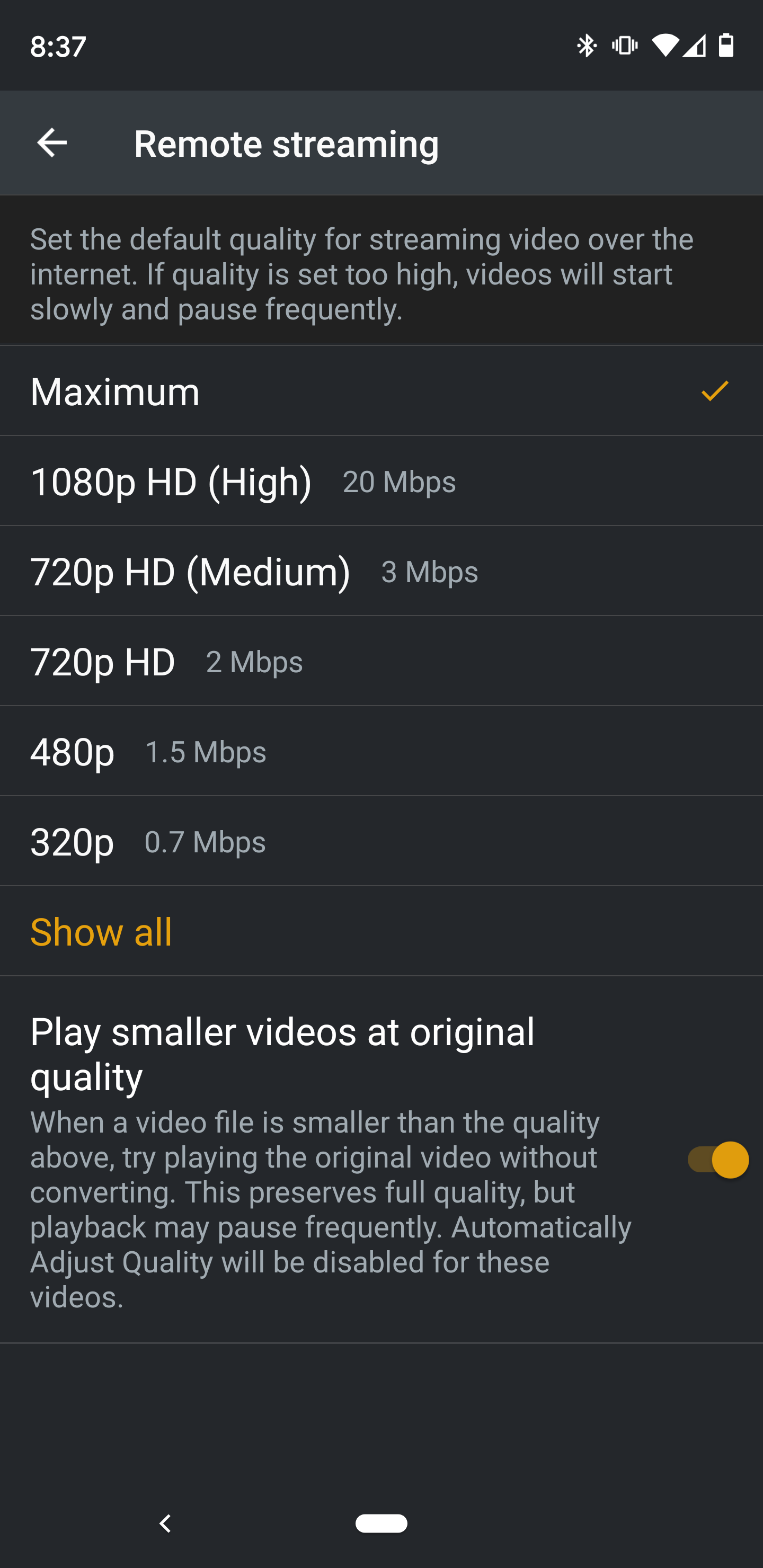Set quality to 480p 1.5 Mbps
Image resolution: width=763 pixels, height=1568 pixels.
(x=381, y=751)
